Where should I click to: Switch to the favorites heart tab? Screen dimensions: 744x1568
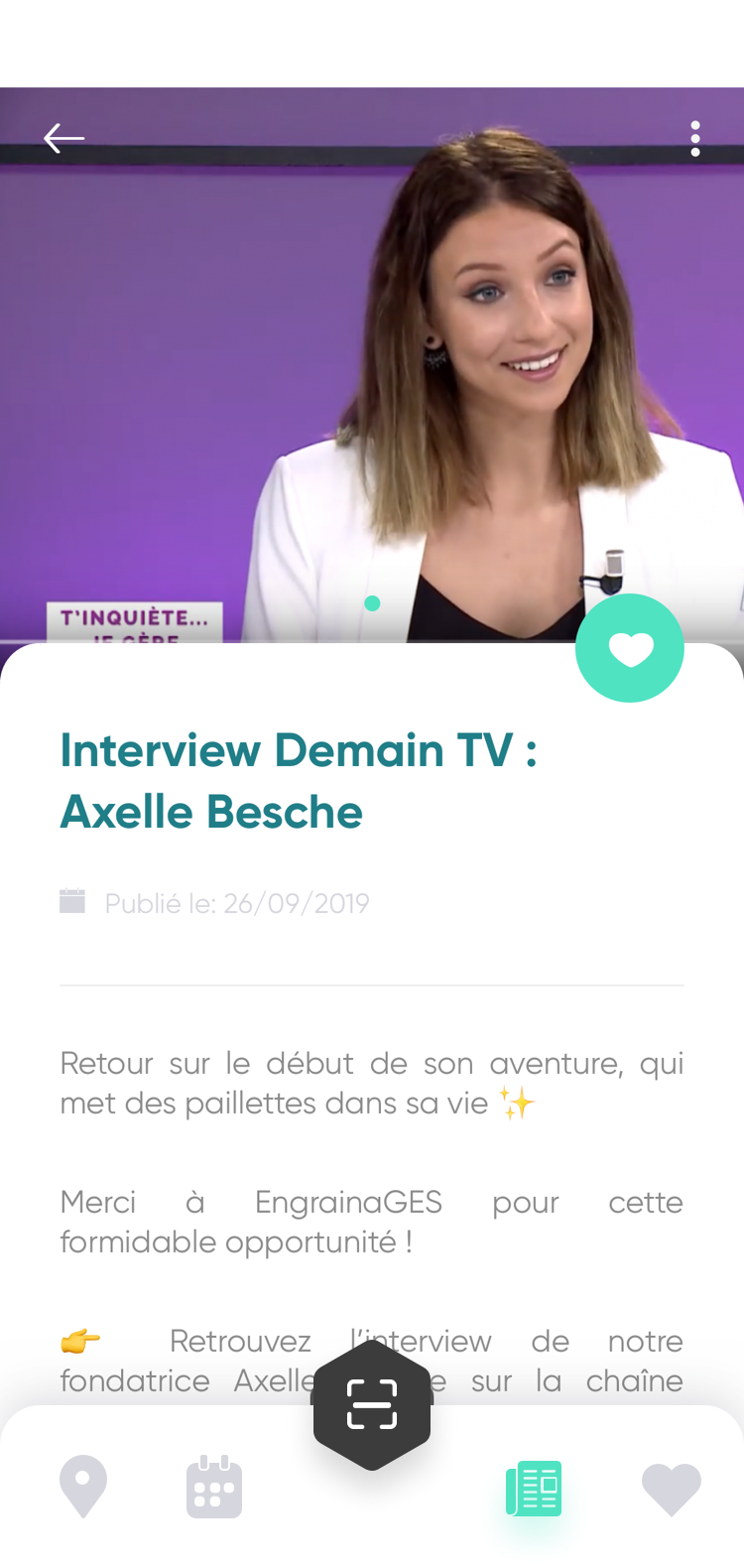[x=672, y=1489]
